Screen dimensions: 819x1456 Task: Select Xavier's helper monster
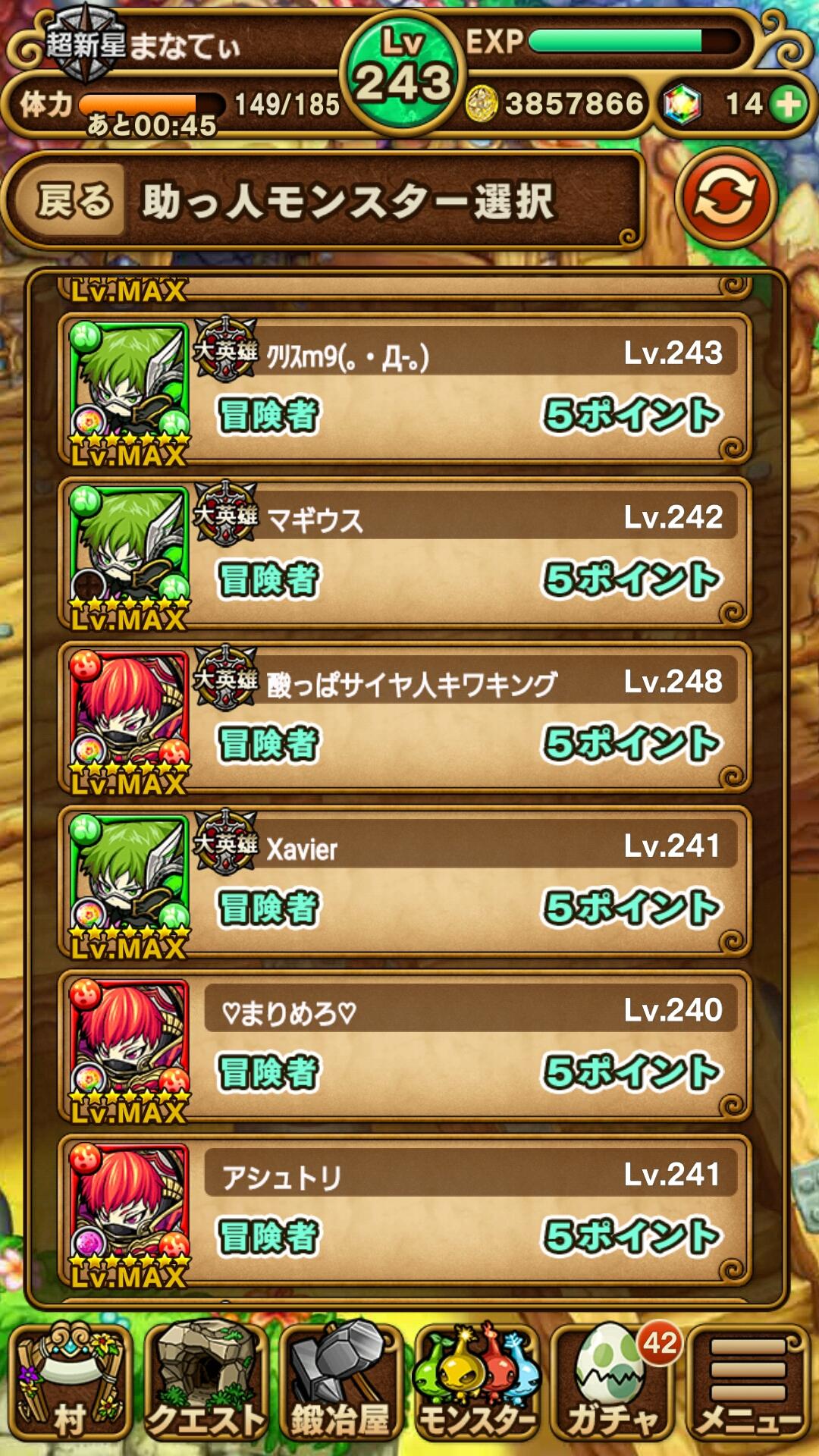[x=404, y=881]
